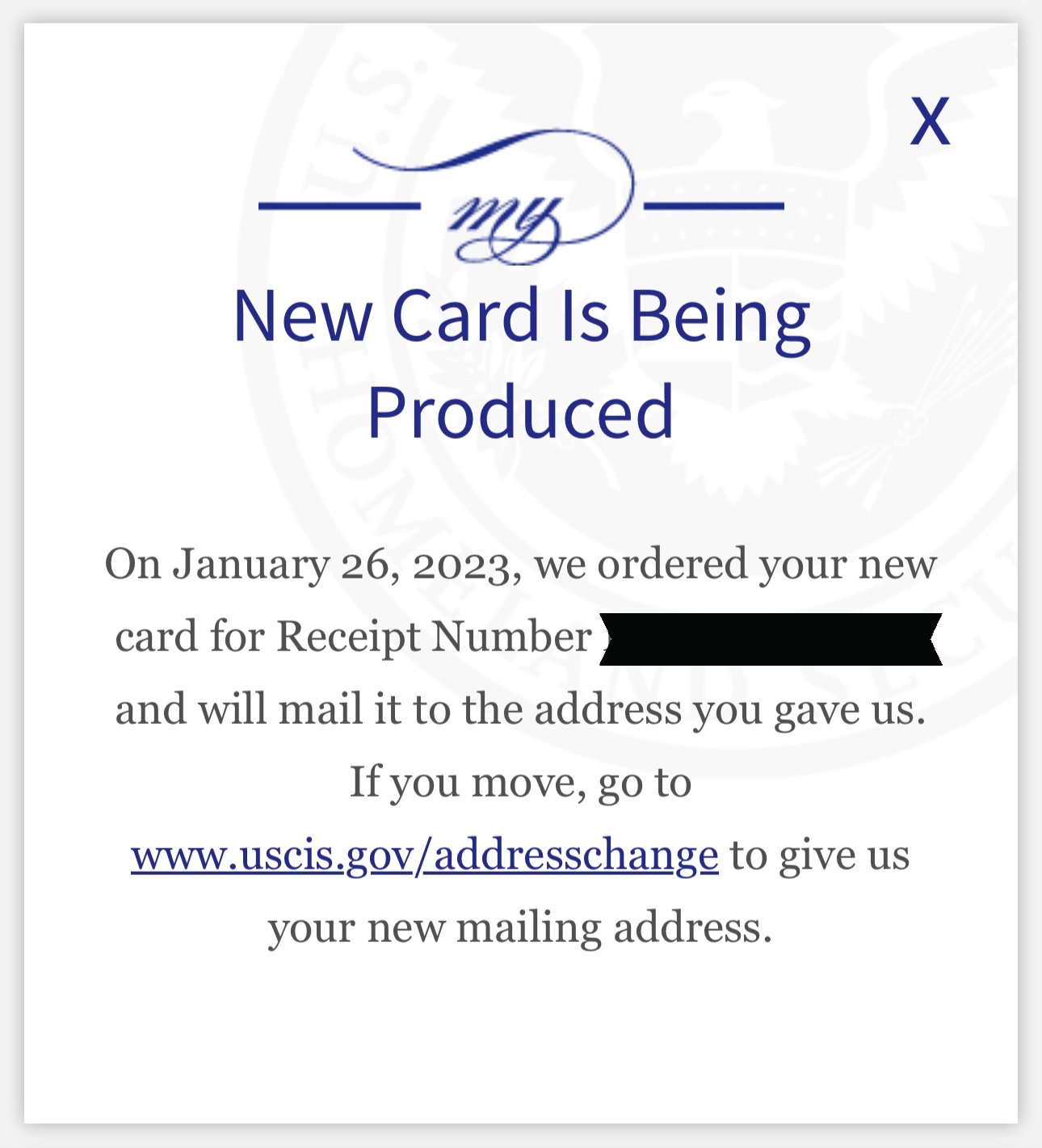Screen dimensions: 1042x1148
Task: Open the www.uscis.gov/addresschange link
Action: pyautogui.click(x=424, y=855)
